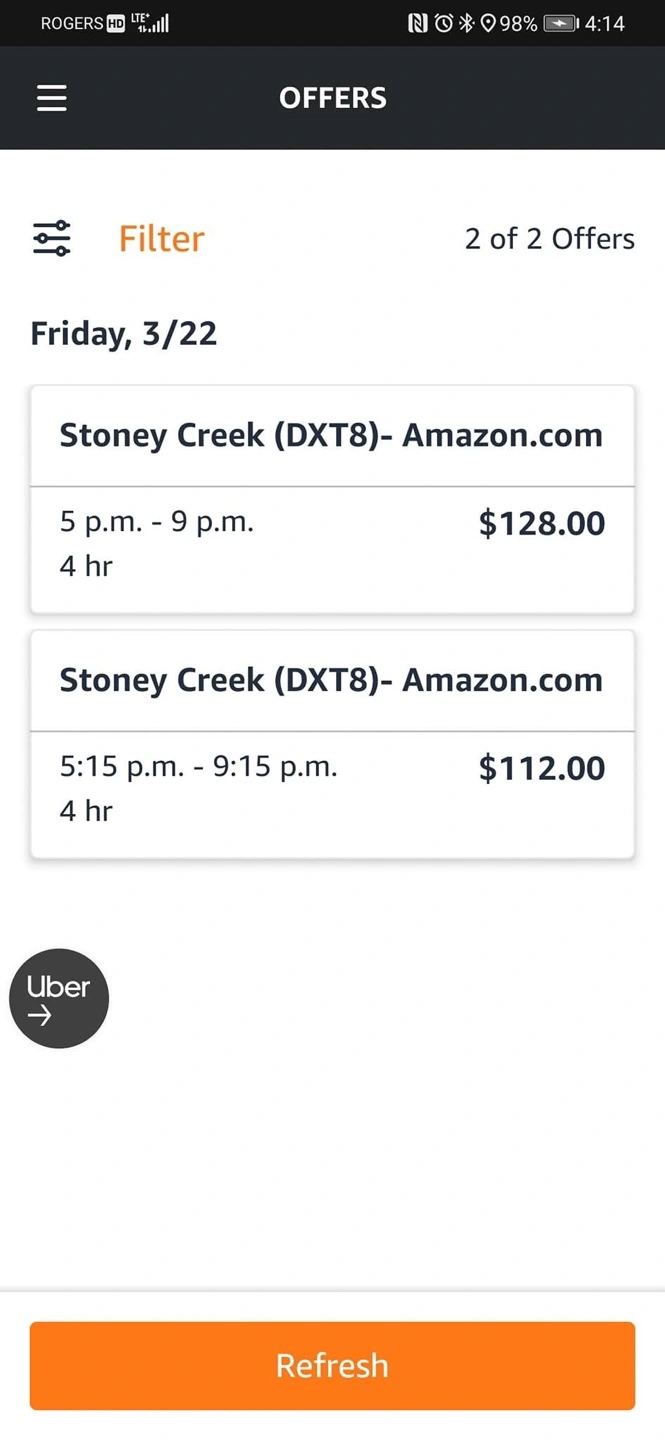Viewport: 665px width, 1440px height.
Task: Open the hamburger navigation menu
Action: tap(52, 98)
